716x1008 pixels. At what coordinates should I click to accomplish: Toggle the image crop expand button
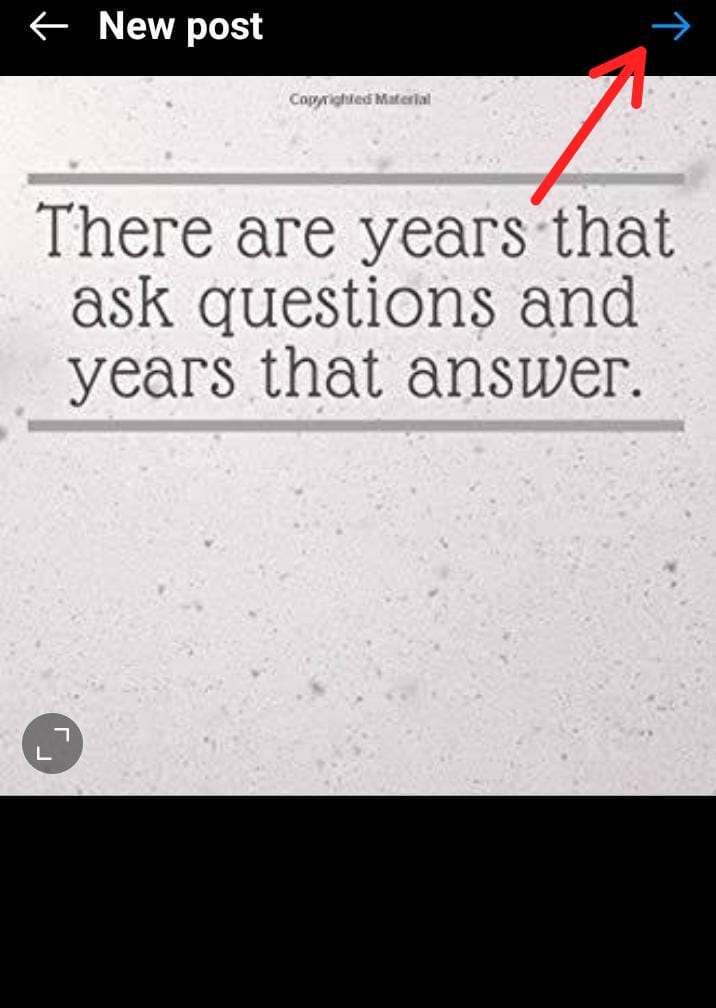(52, 744)
